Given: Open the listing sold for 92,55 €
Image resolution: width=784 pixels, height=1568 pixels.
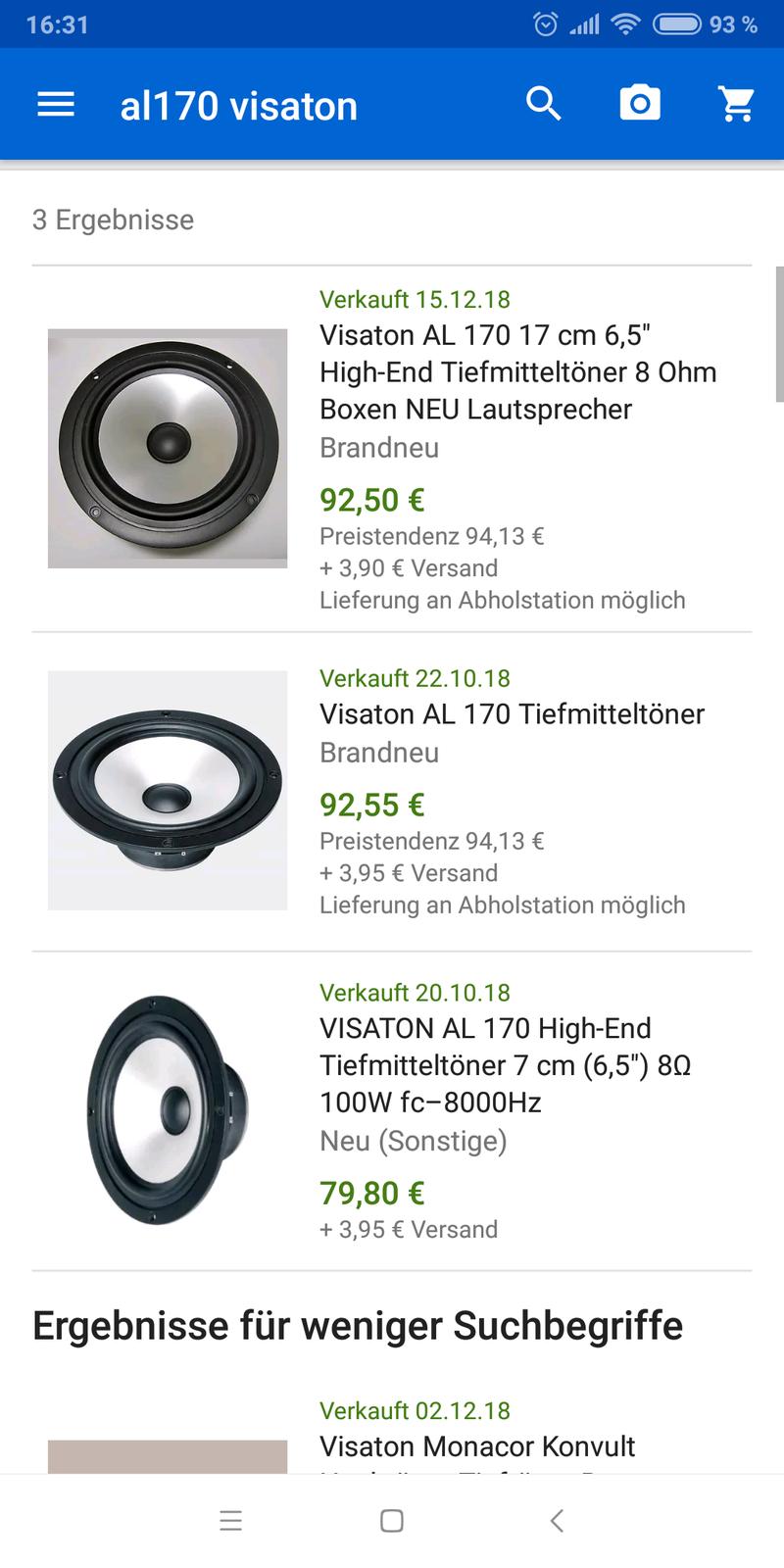Looking at the screenshot, I should pyautogui.click(x=512, y=714).
